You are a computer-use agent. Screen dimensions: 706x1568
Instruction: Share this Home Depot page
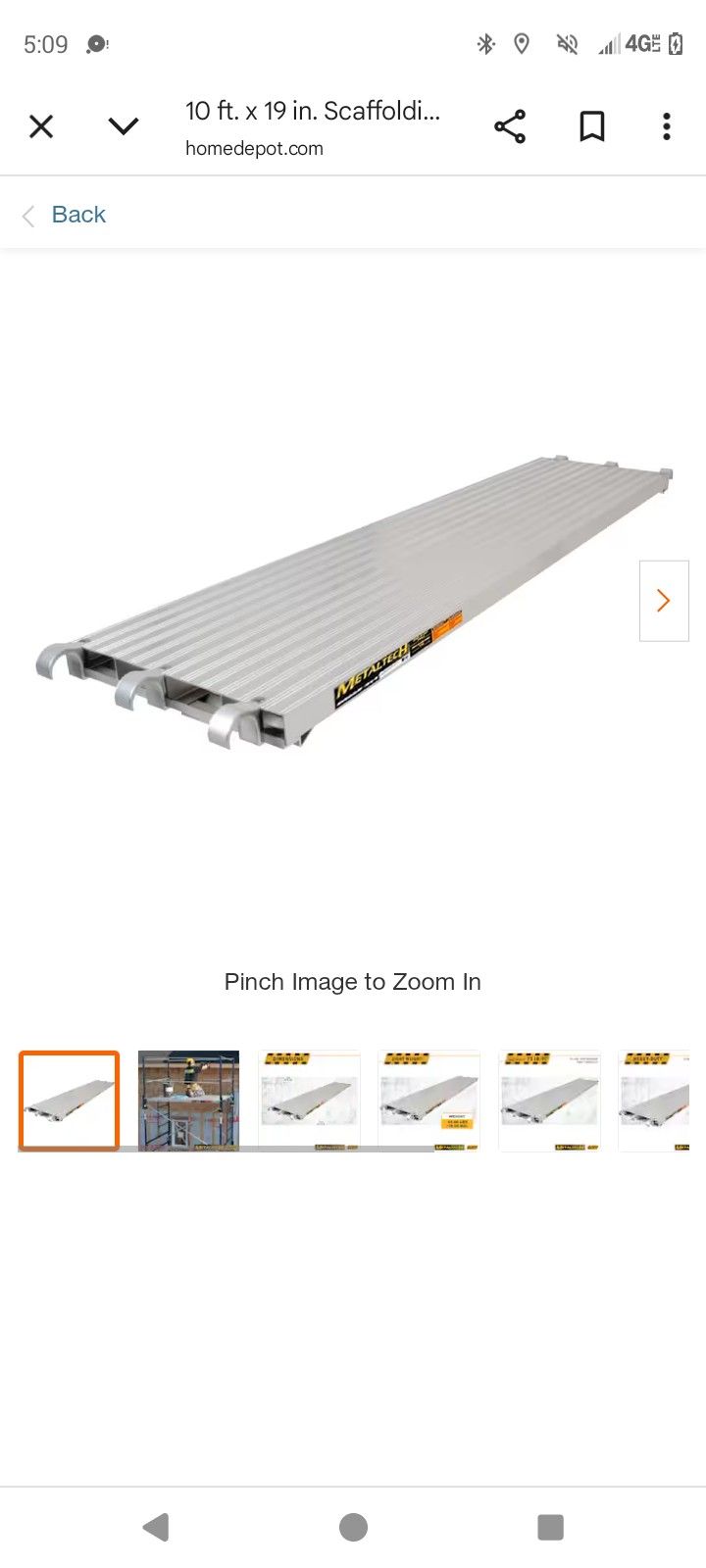click(510, 126)
